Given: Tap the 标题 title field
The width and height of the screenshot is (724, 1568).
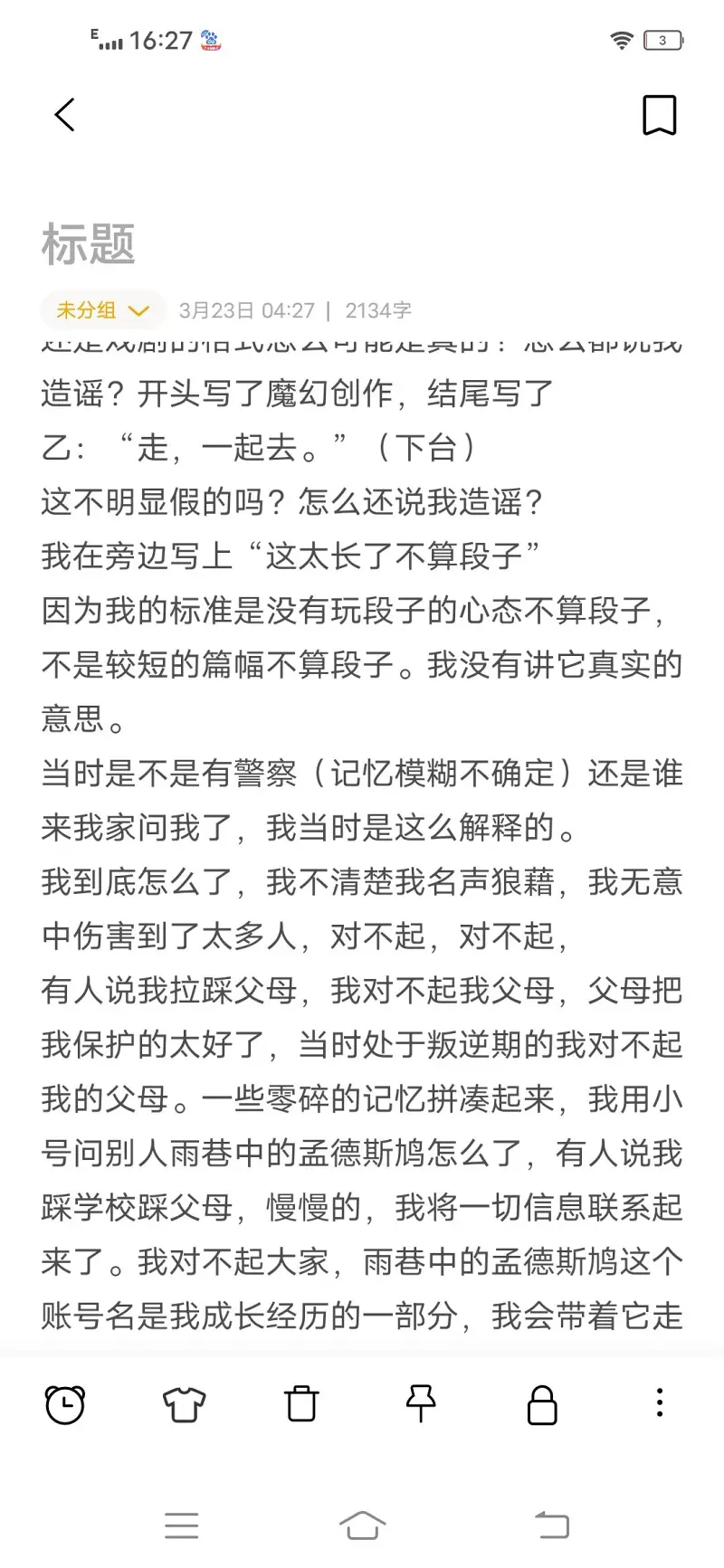Looking at the screenshot, I should tap(89, 244).
